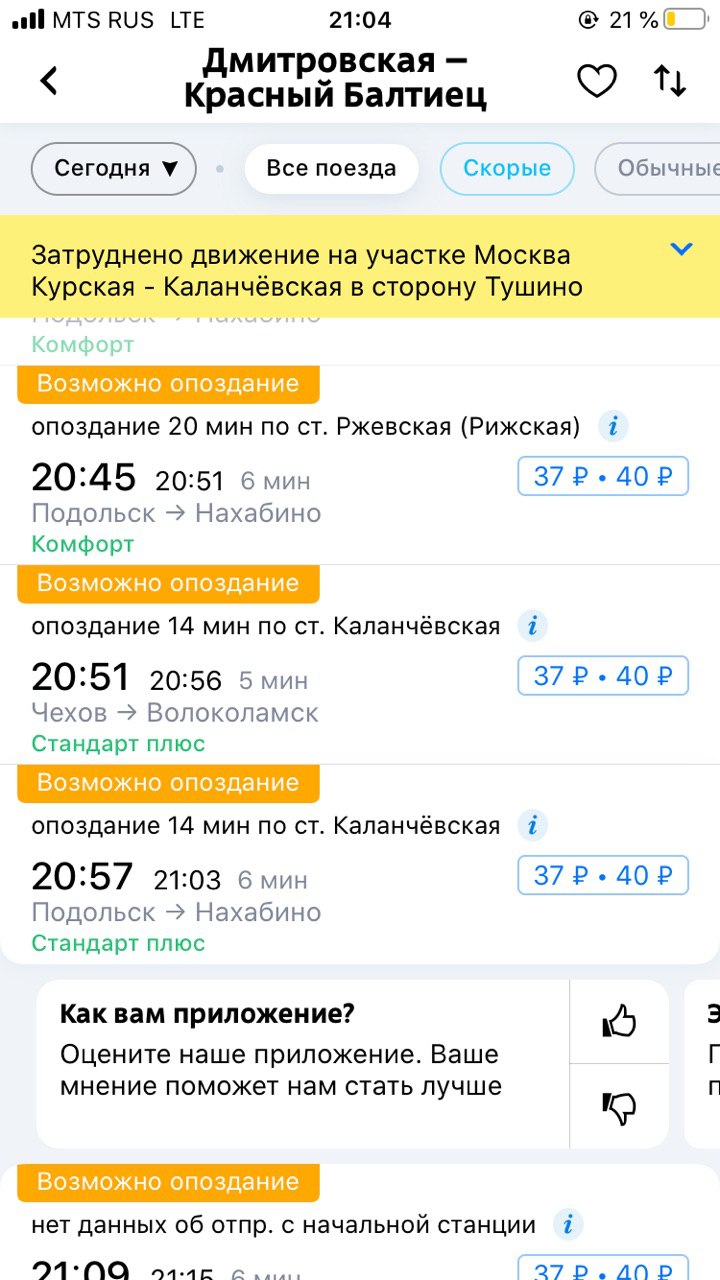Filter by Обычные trains
The image size is (720, 1280).
coord(660,168)
